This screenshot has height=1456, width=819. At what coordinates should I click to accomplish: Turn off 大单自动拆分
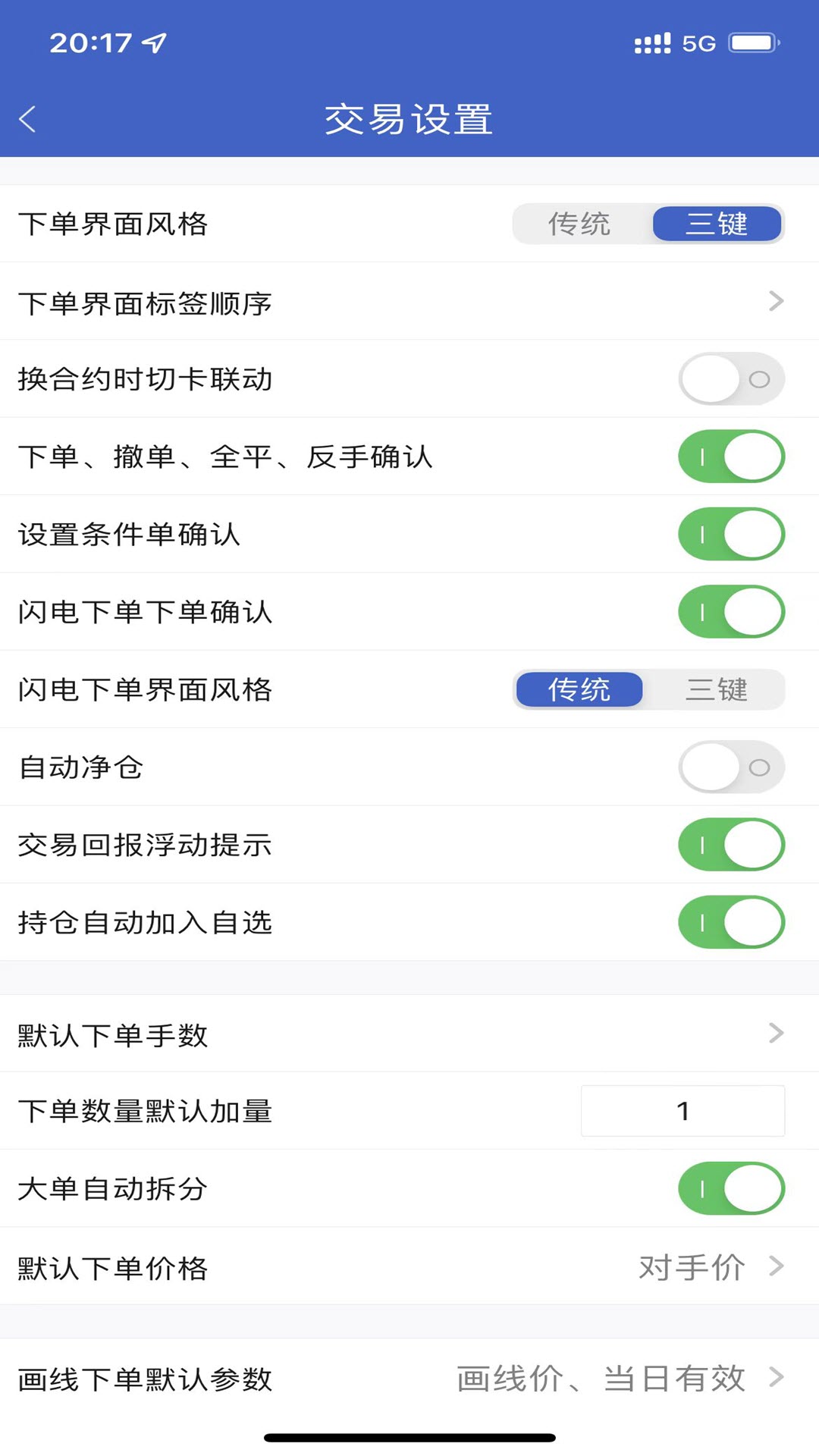731,1188
